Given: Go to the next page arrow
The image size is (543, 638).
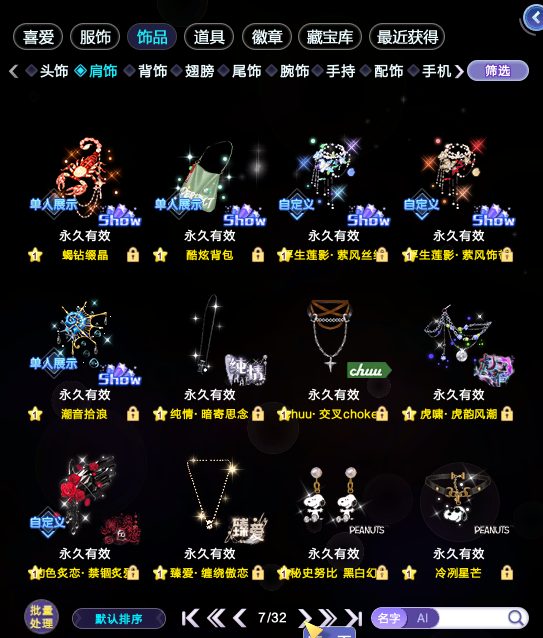Looking at the screenshot, I should [304, 618].
